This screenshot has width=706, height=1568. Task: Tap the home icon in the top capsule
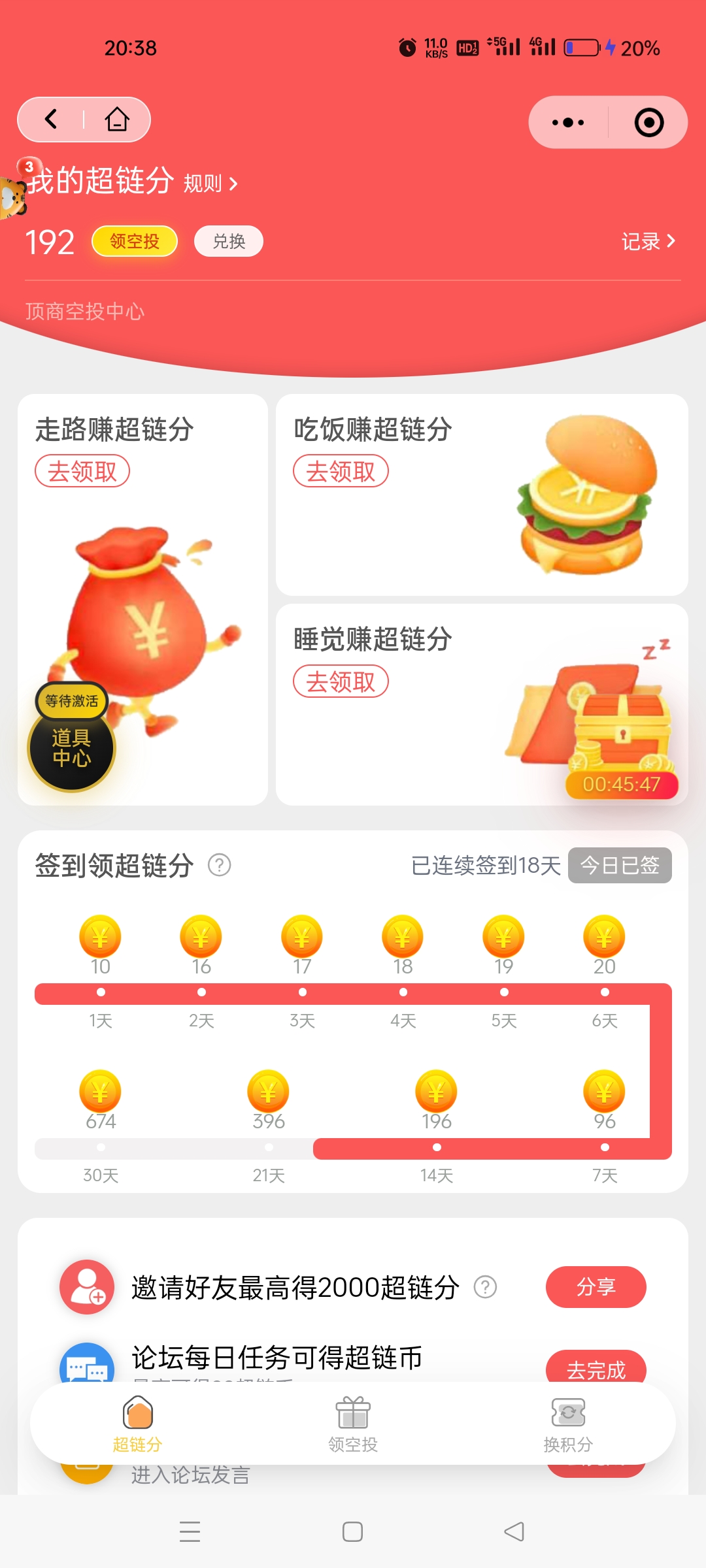coord(116,120)
